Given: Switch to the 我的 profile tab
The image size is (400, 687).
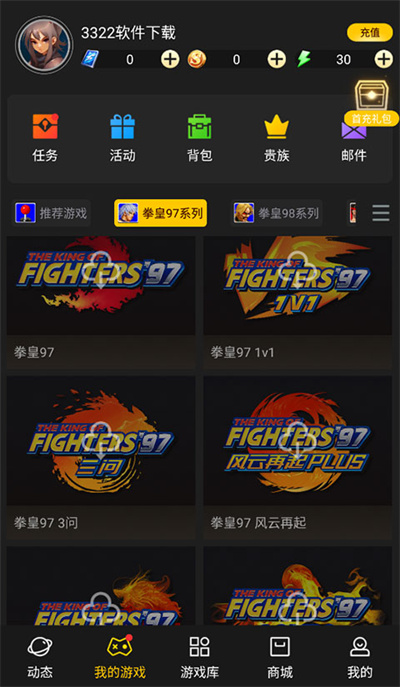Looking at the screenshot, I should (x=360, y=657).
